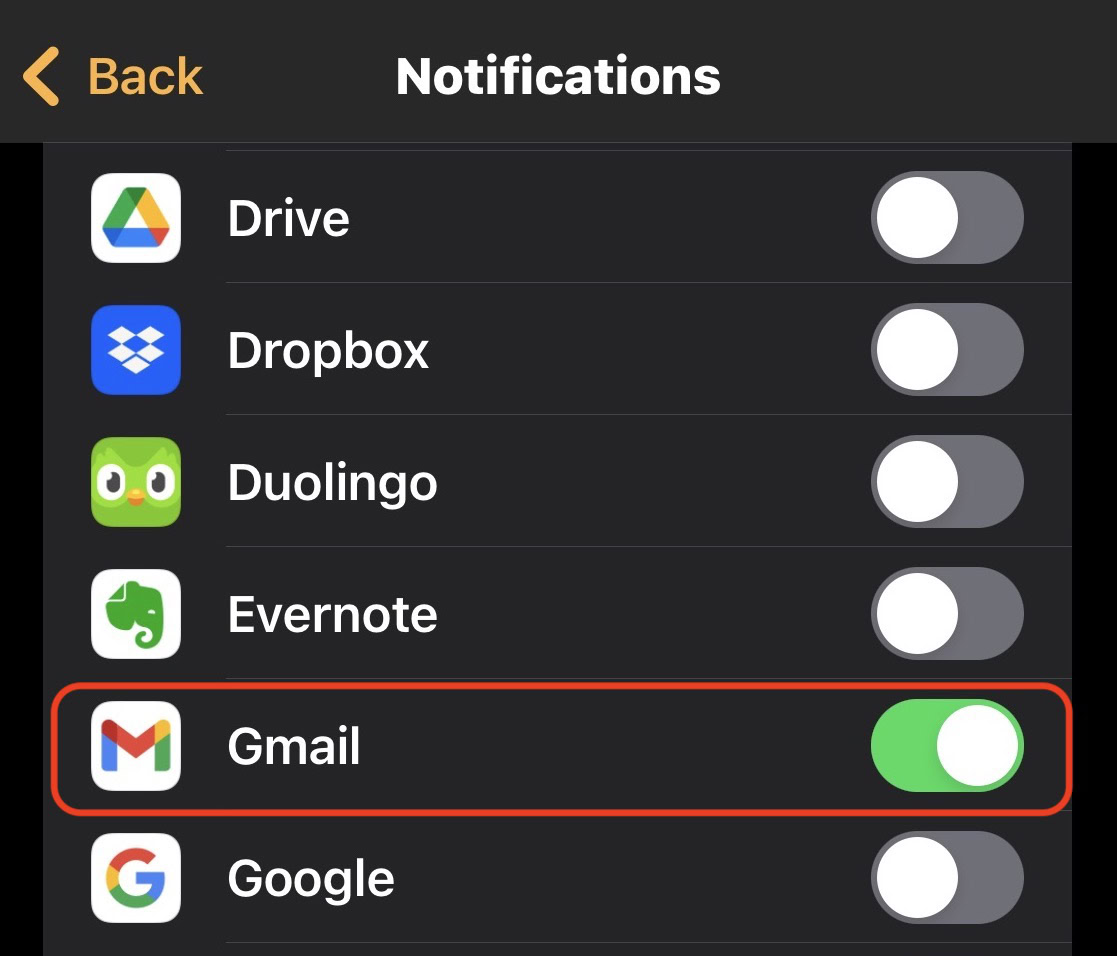Go back from Notifications
Image resolution: width=1117 pixels, height=956 pixels.
coord(113,77)
